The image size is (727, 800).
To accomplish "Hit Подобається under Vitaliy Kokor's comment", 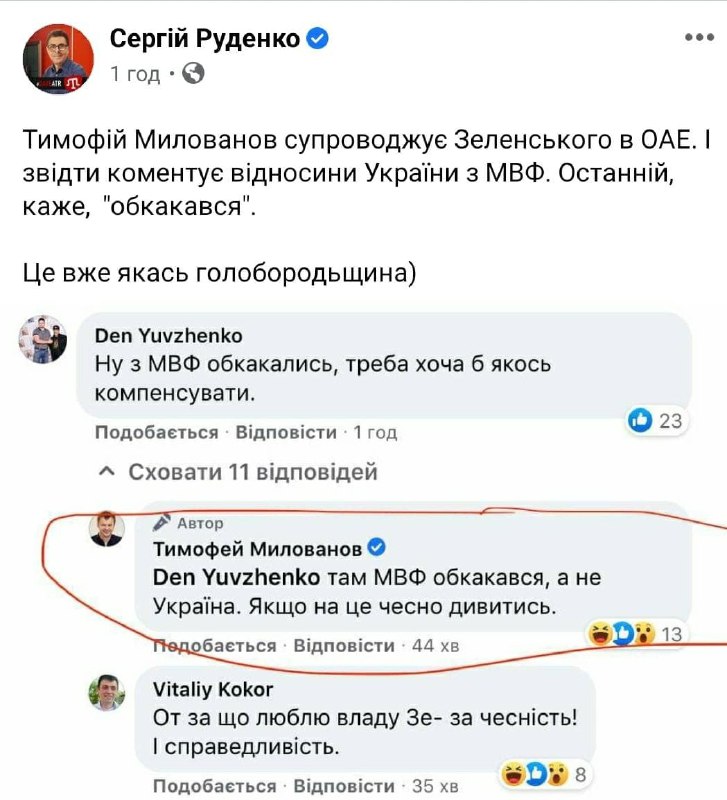I will pyautogui.click(x=214, y=786).
